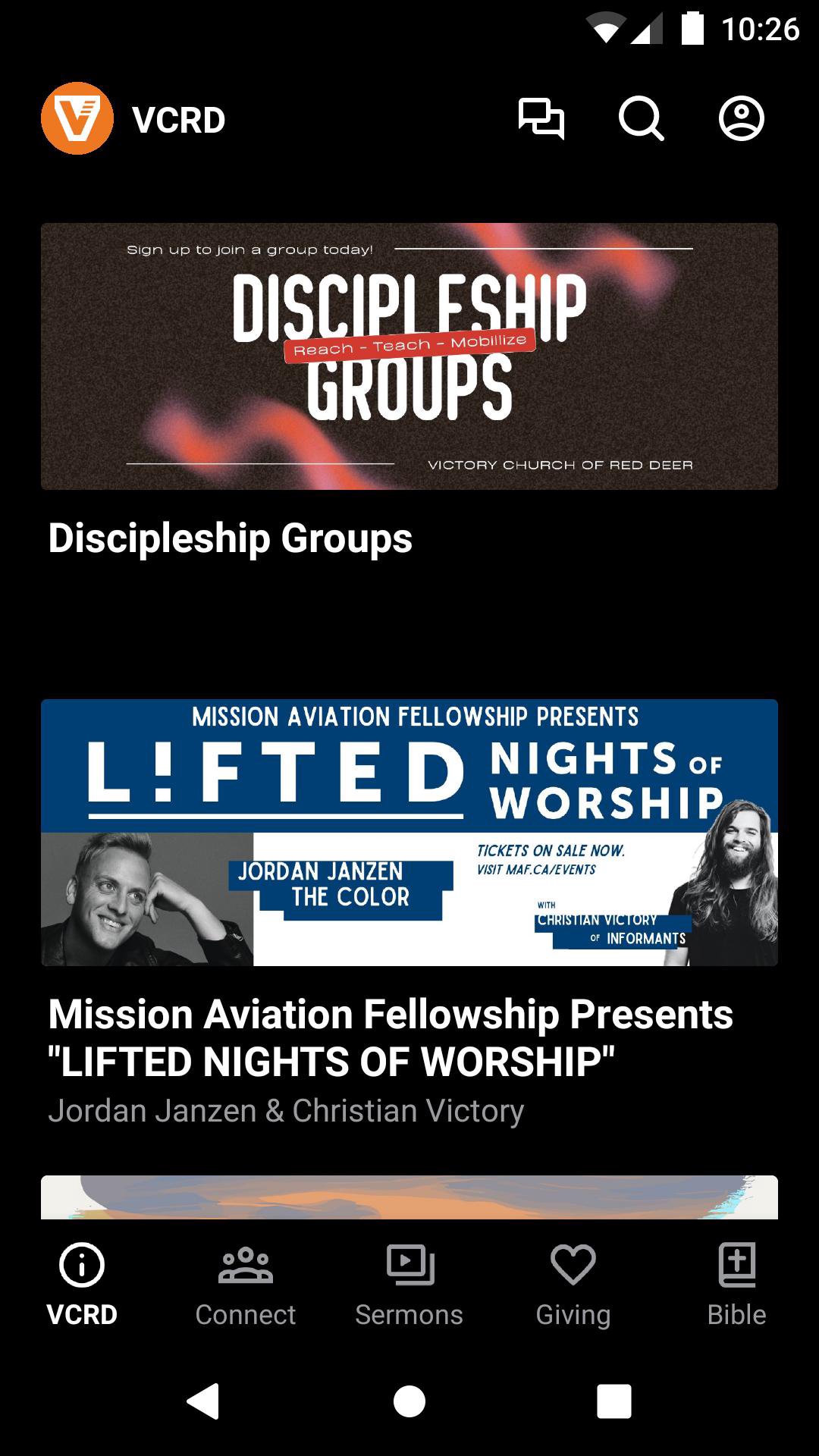The image size is (819, 1456).
Task: Go to the device home screen
Action: point(409,1401)
